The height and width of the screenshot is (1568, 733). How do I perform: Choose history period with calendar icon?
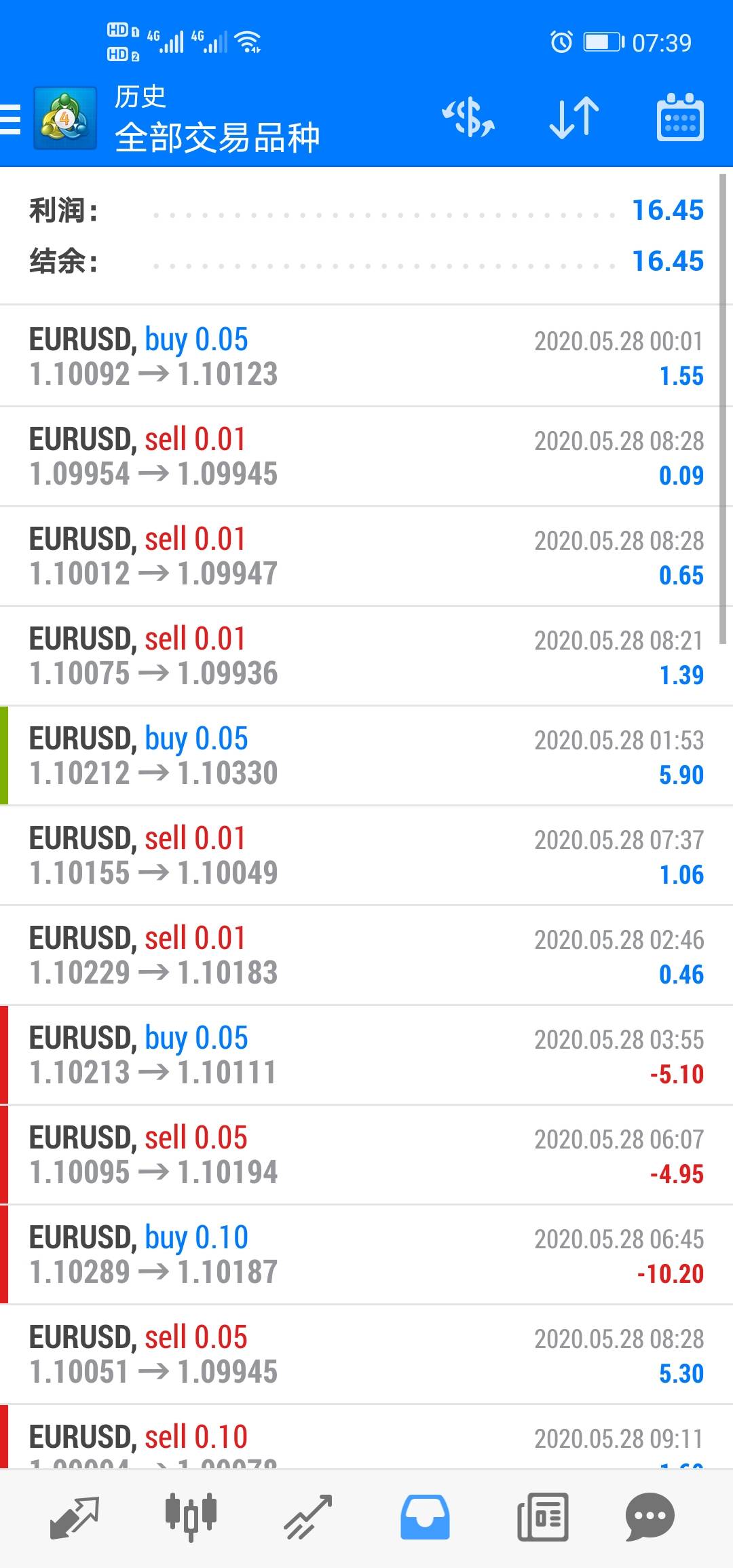click(680, 118)
